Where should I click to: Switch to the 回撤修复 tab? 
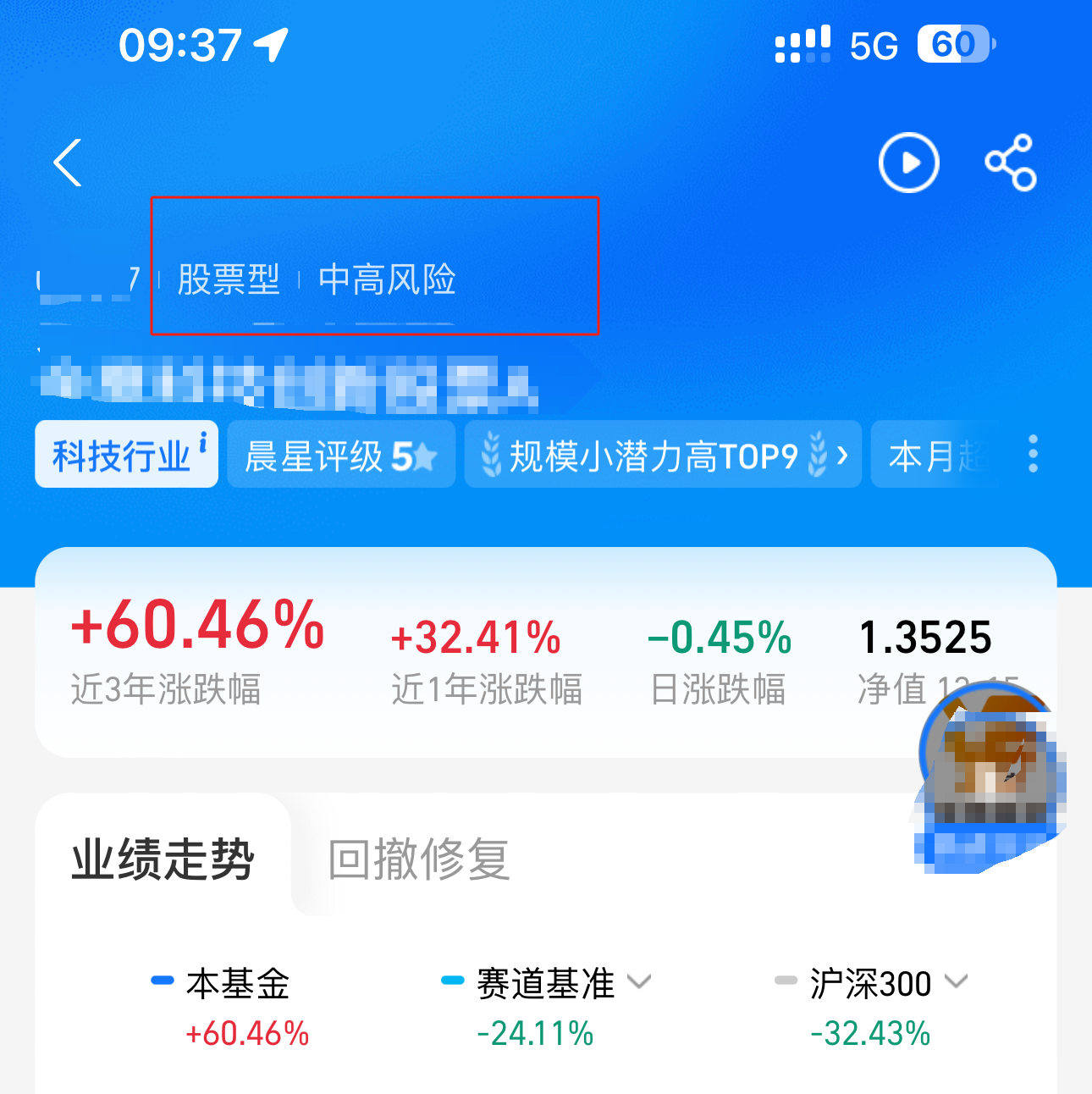click(419, 859)
